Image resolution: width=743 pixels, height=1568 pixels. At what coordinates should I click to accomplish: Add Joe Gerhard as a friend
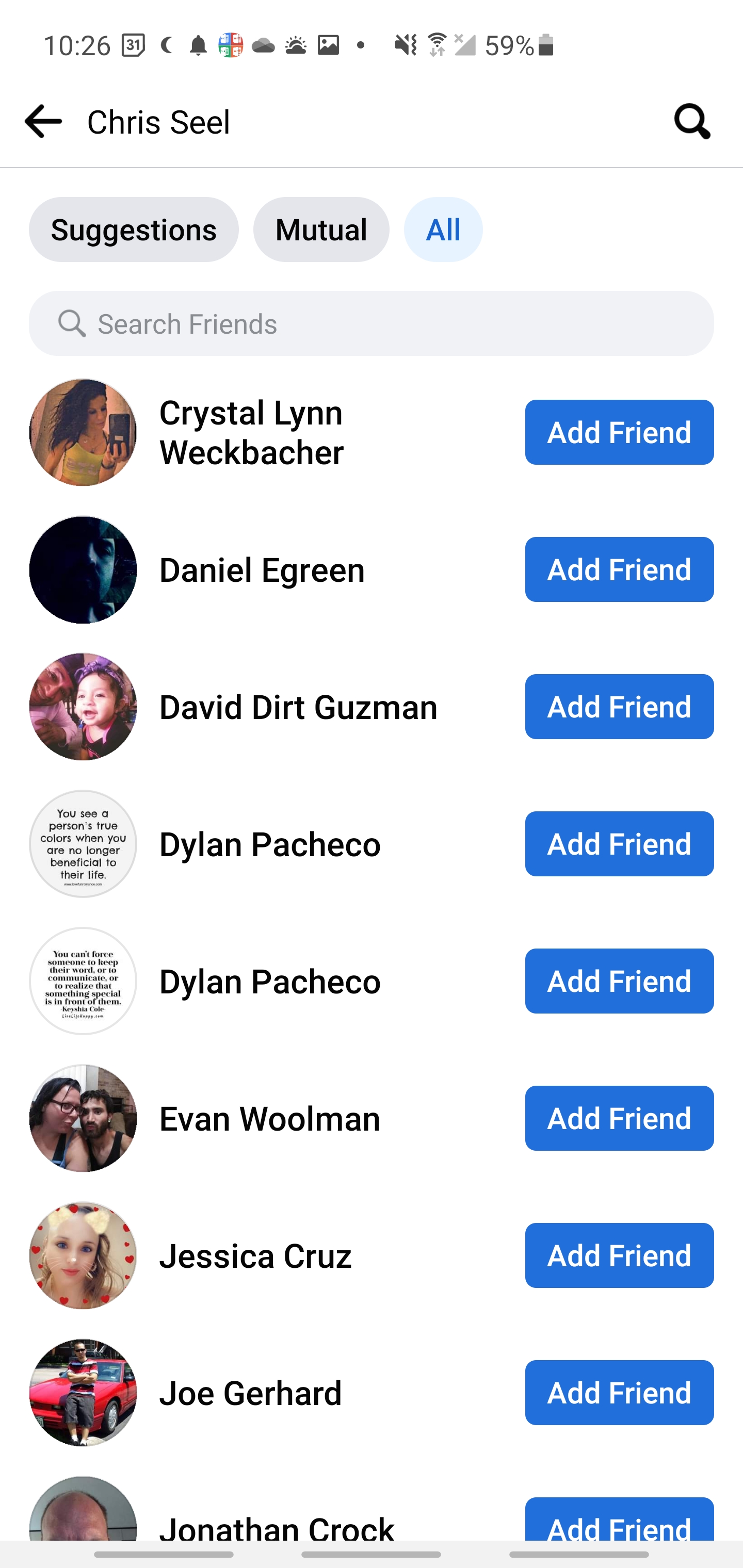pyautogui.click(x=619, y=1393)
